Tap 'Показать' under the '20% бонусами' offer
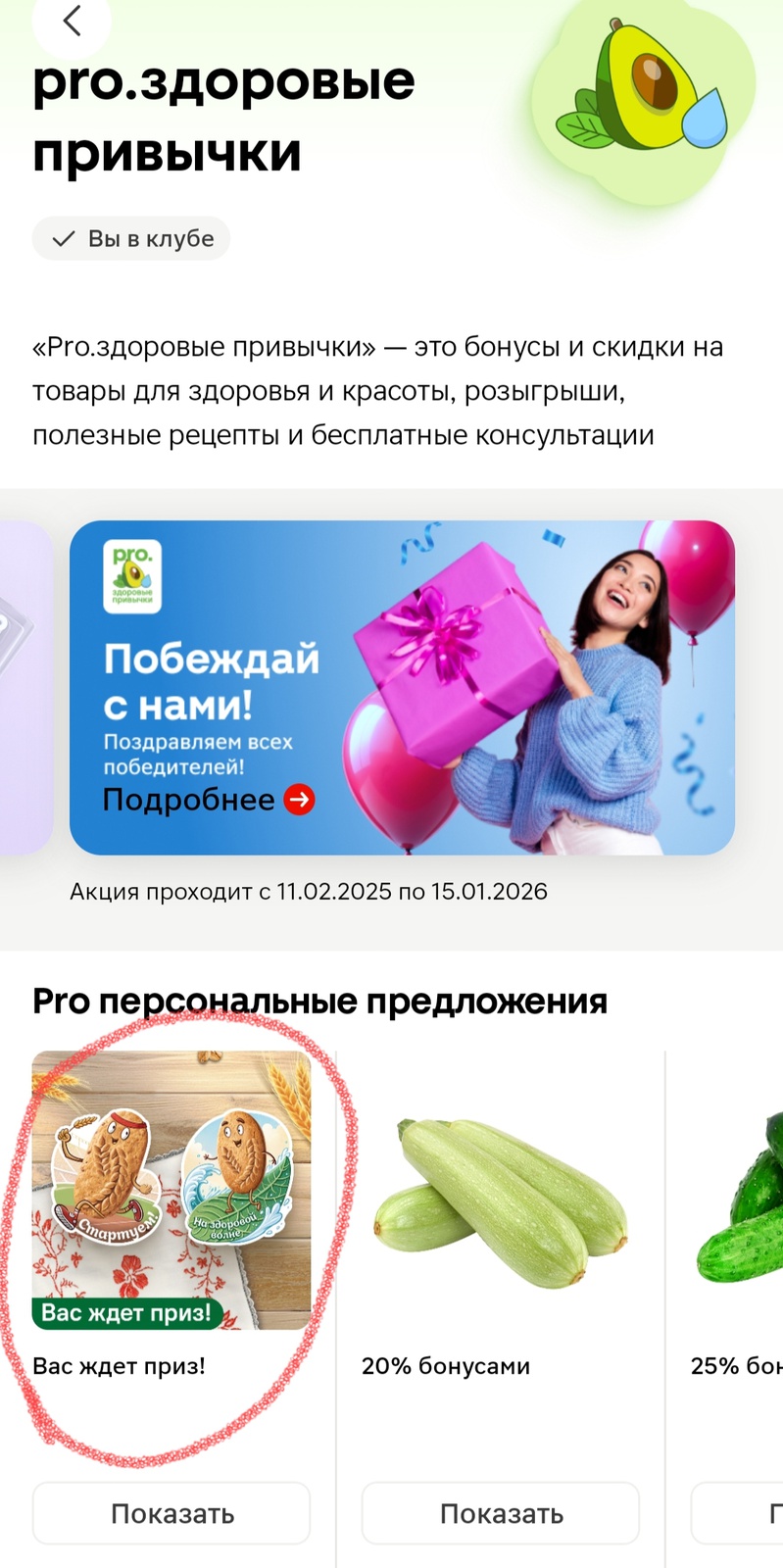 coord(500,1514)
